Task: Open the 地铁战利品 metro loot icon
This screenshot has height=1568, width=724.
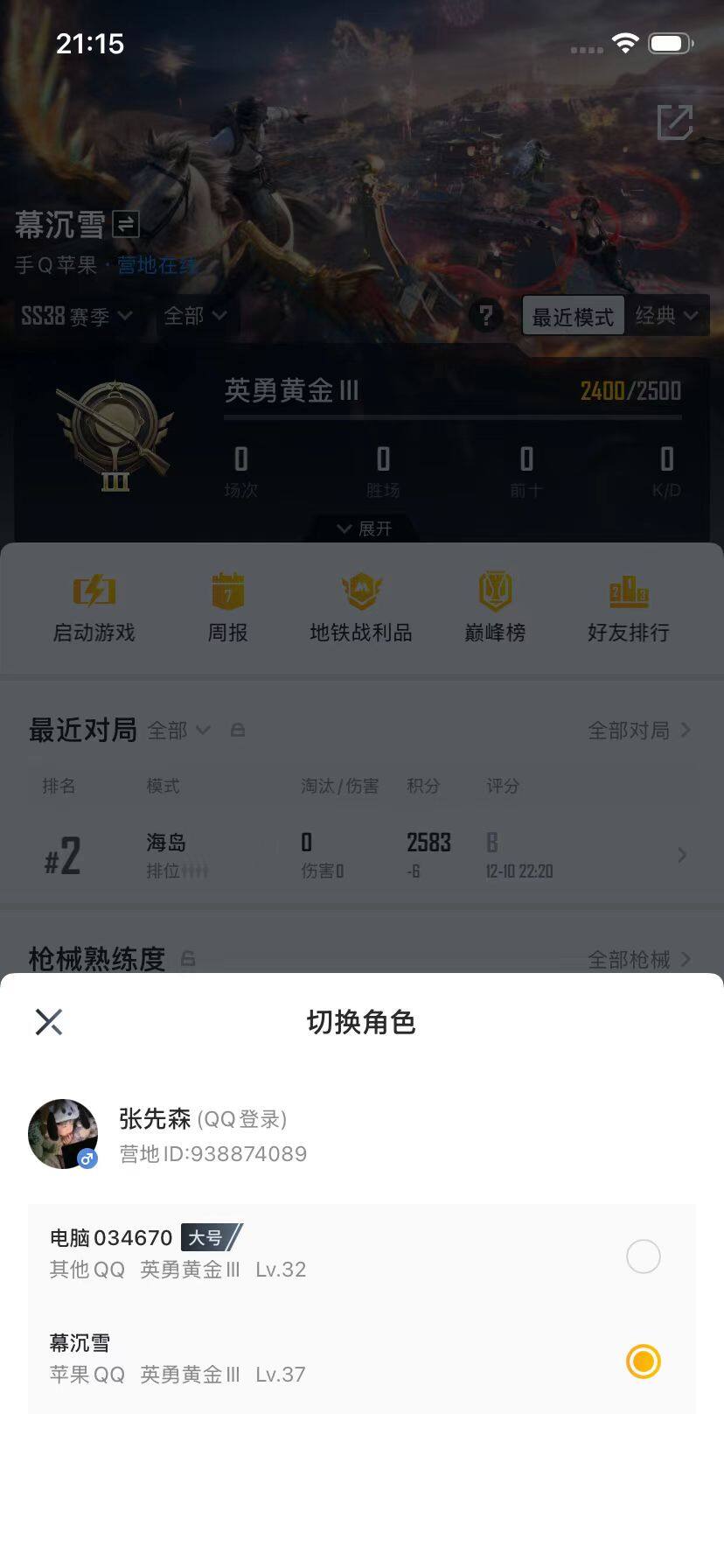Action: coord(362,606)
